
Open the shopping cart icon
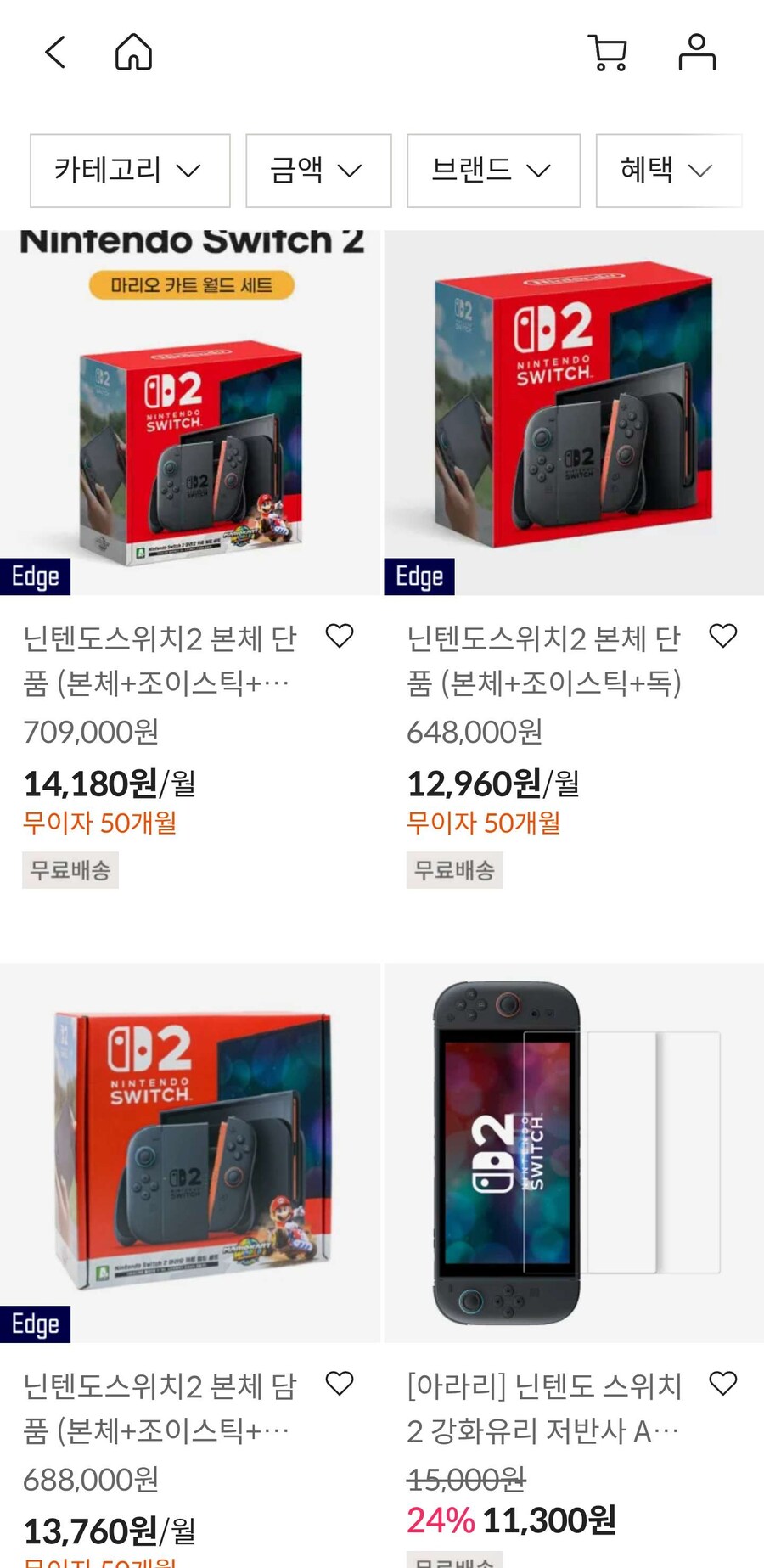(x=607, y=52)
